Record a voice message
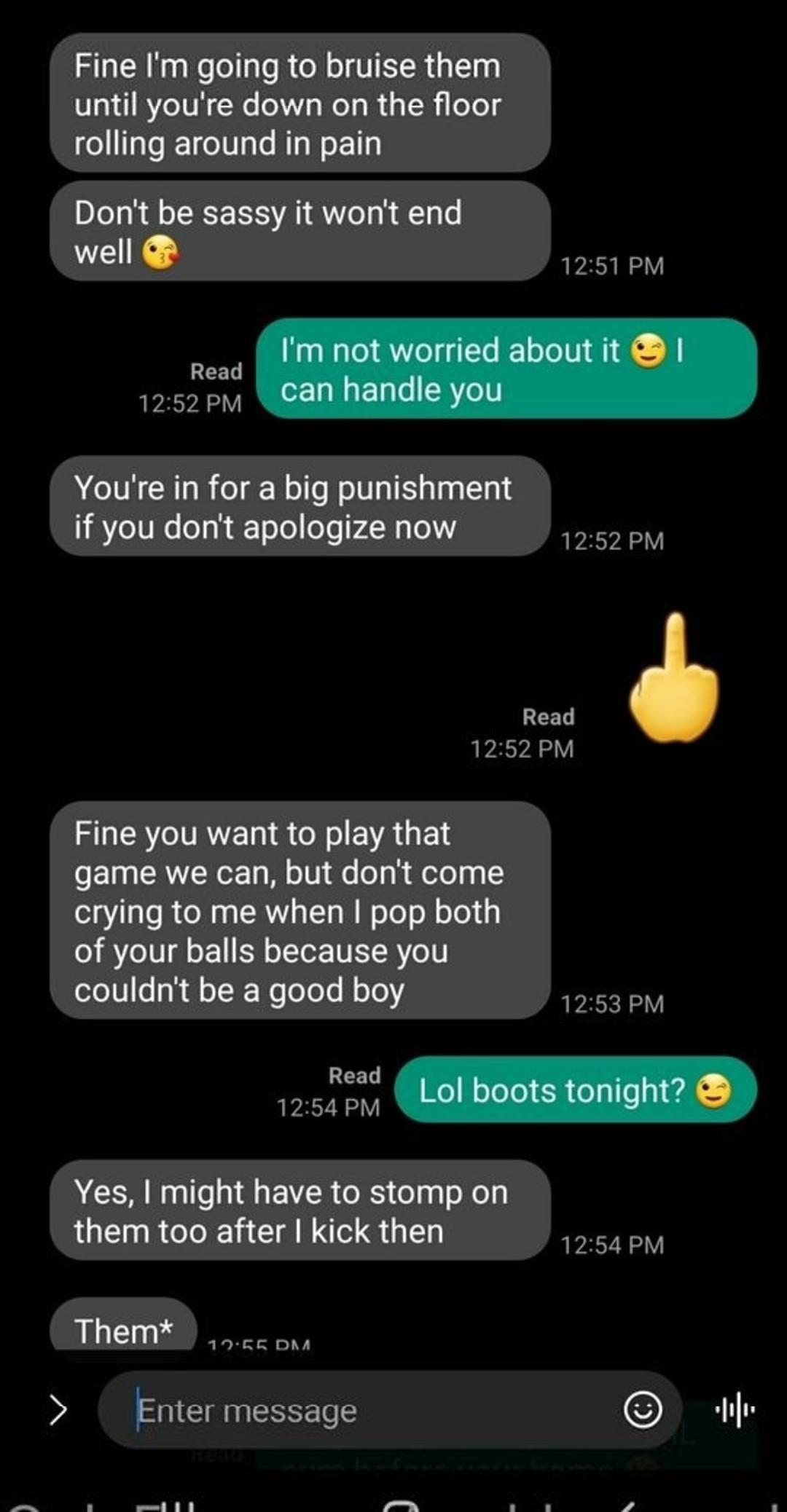787x1512 pixels. 735,1410
